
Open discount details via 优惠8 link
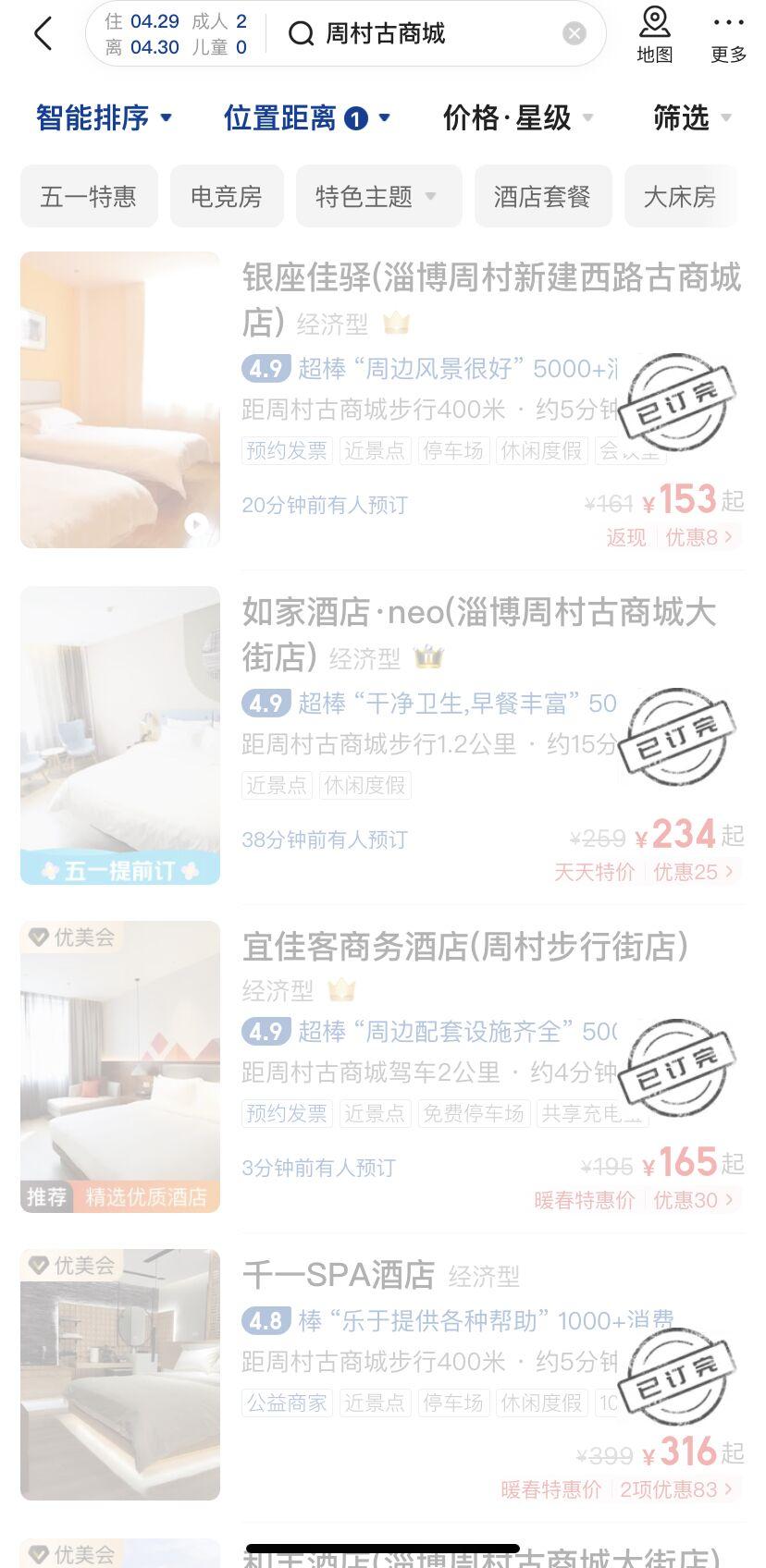tap(689, 536)
